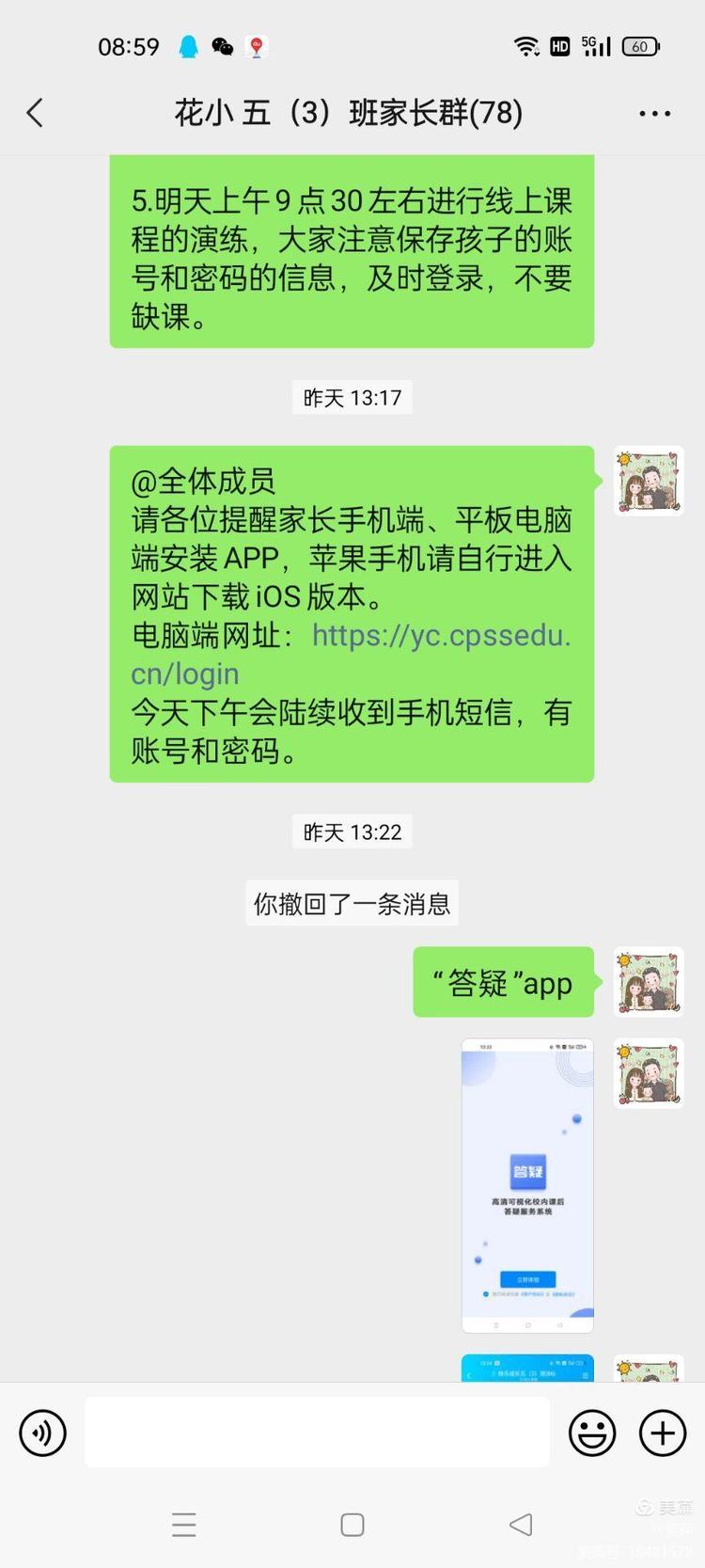Open recent apps from the navigation bar
This screenshot has width=705, height=1568.
pos(184,1525)
